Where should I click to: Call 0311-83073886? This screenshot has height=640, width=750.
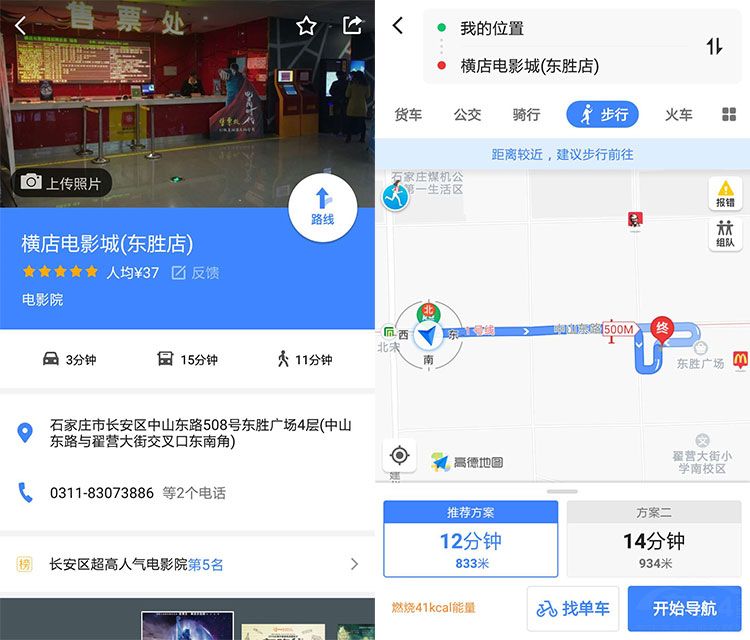coord(102,492)
